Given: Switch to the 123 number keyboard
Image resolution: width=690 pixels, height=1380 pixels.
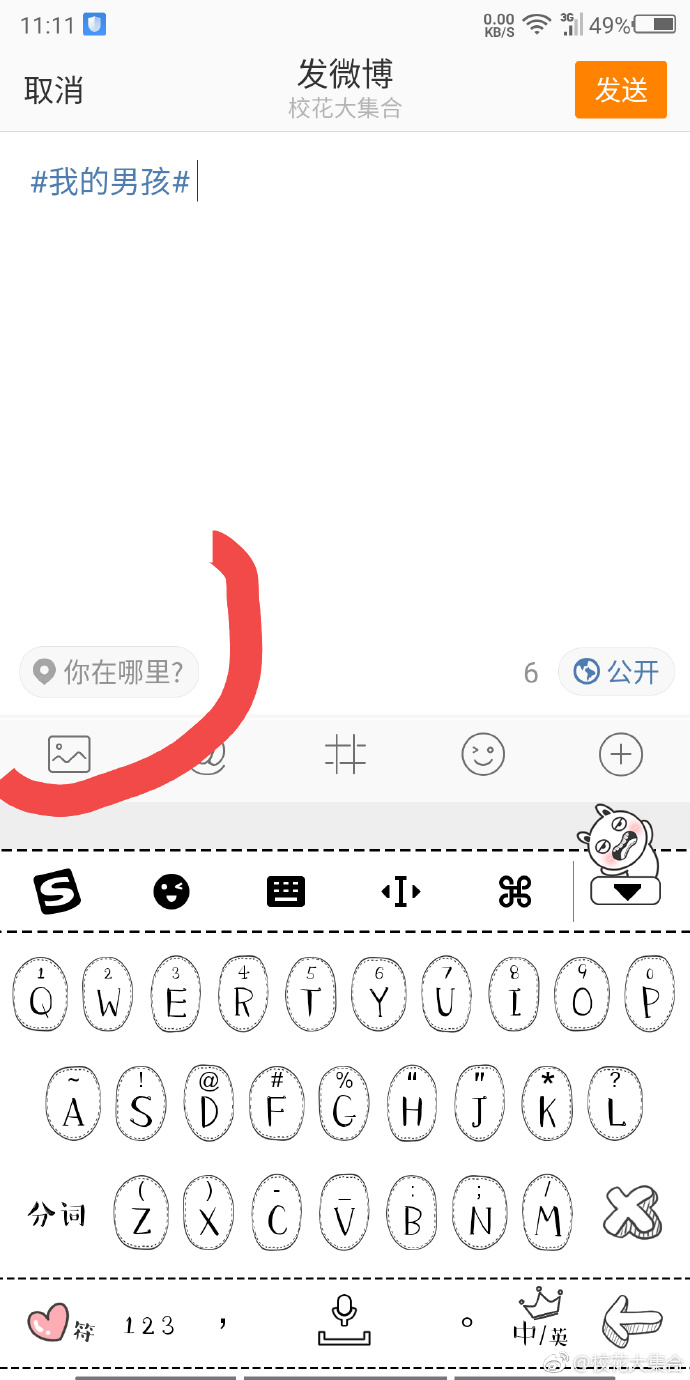Looking at the screenshot, I should pos(149,1326).
